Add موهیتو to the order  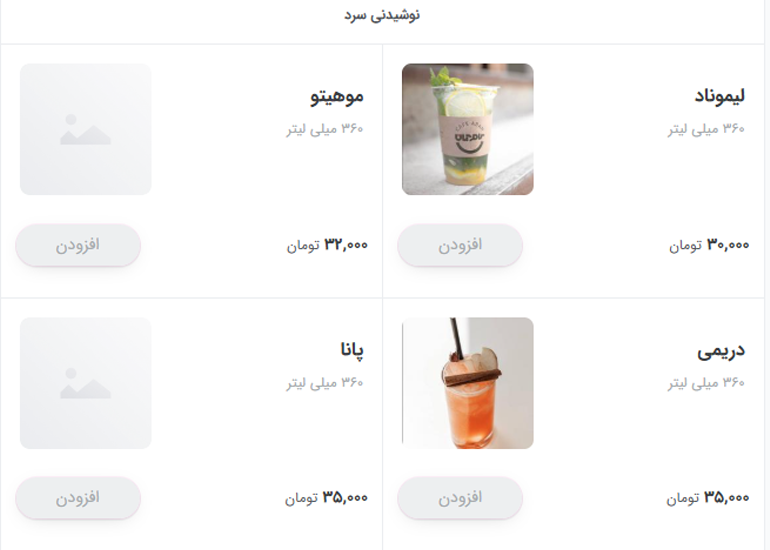[x=78, y=245]
